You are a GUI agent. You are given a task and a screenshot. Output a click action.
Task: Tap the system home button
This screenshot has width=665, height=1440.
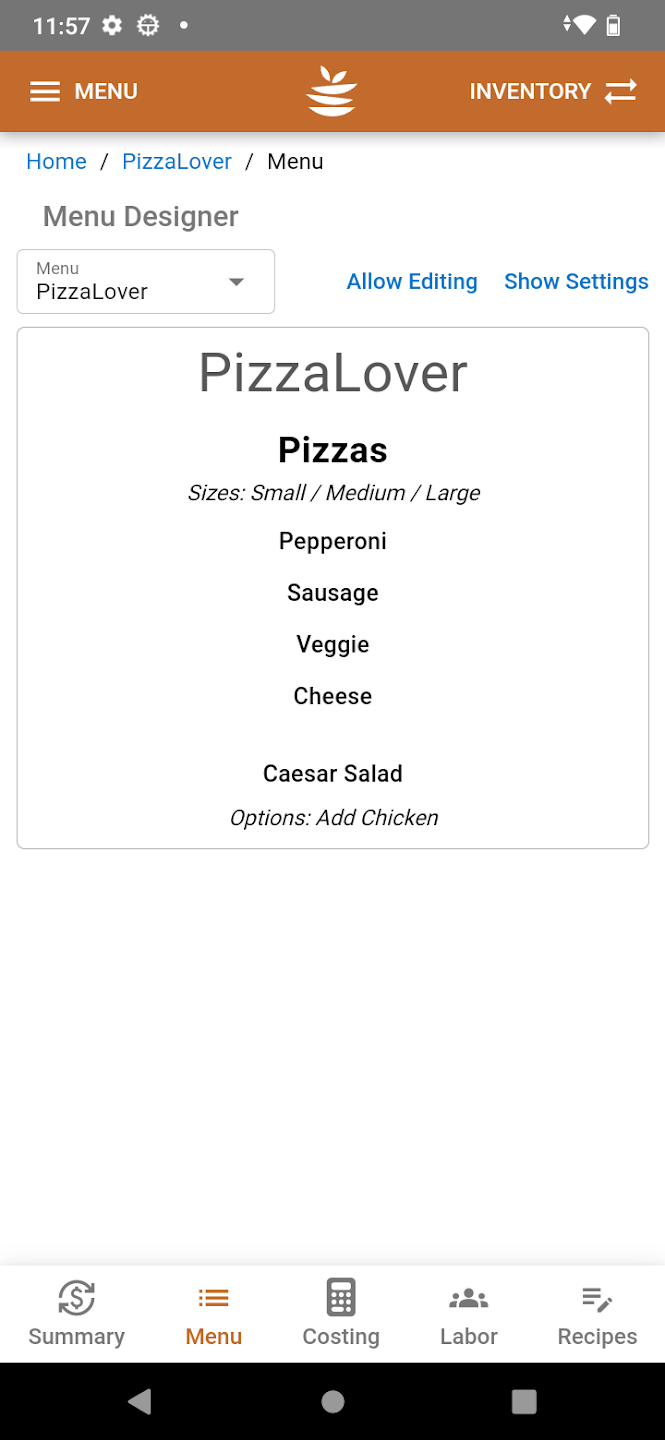(333, 1401)
